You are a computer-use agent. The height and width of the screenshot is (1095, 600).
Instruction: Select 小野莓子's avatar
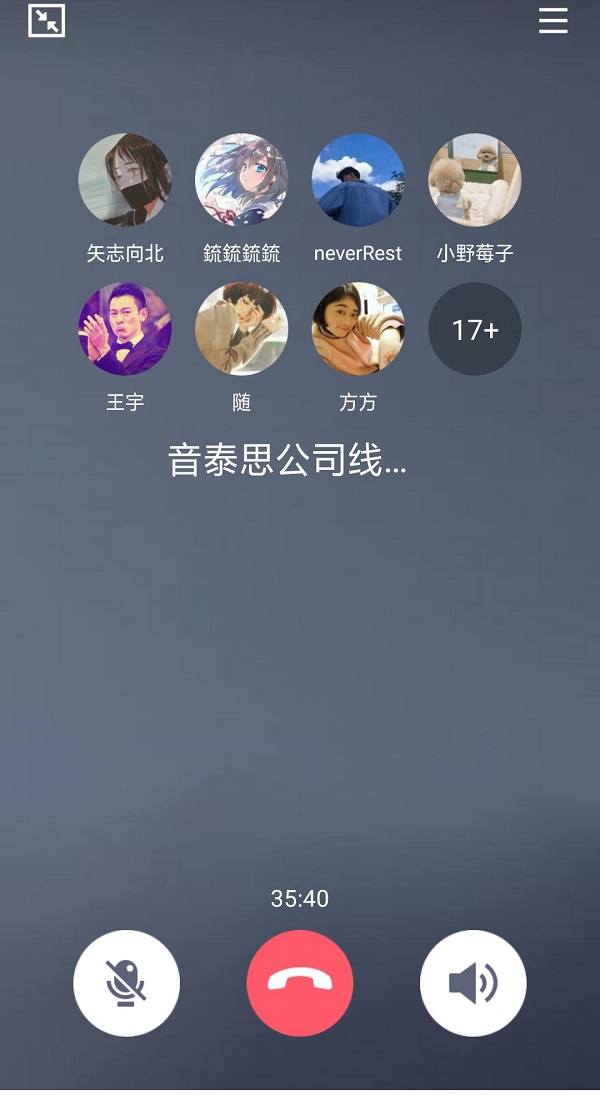point(475,180)
